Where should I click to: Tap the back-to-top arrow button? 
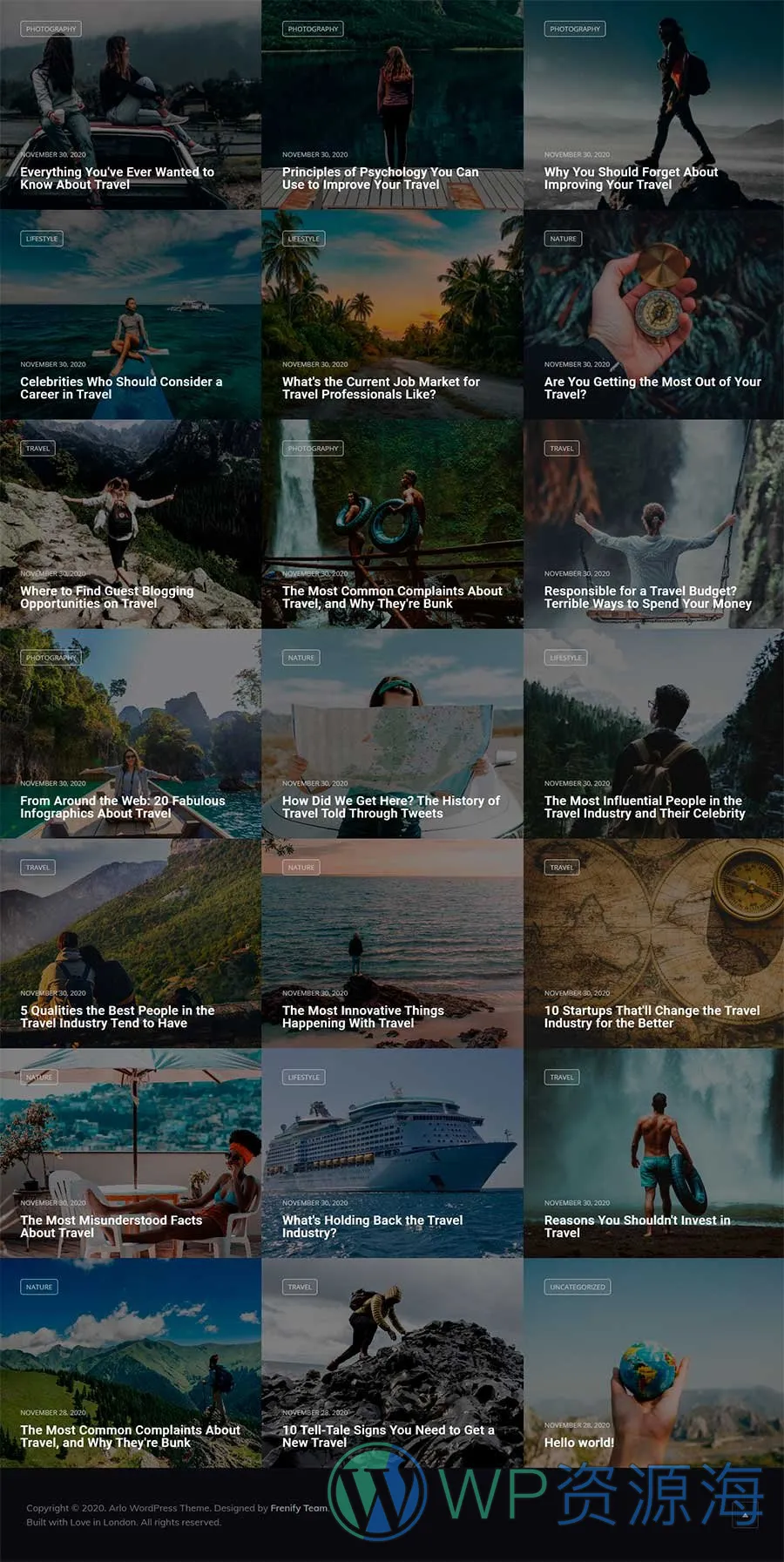click(x=745, y=1517)
